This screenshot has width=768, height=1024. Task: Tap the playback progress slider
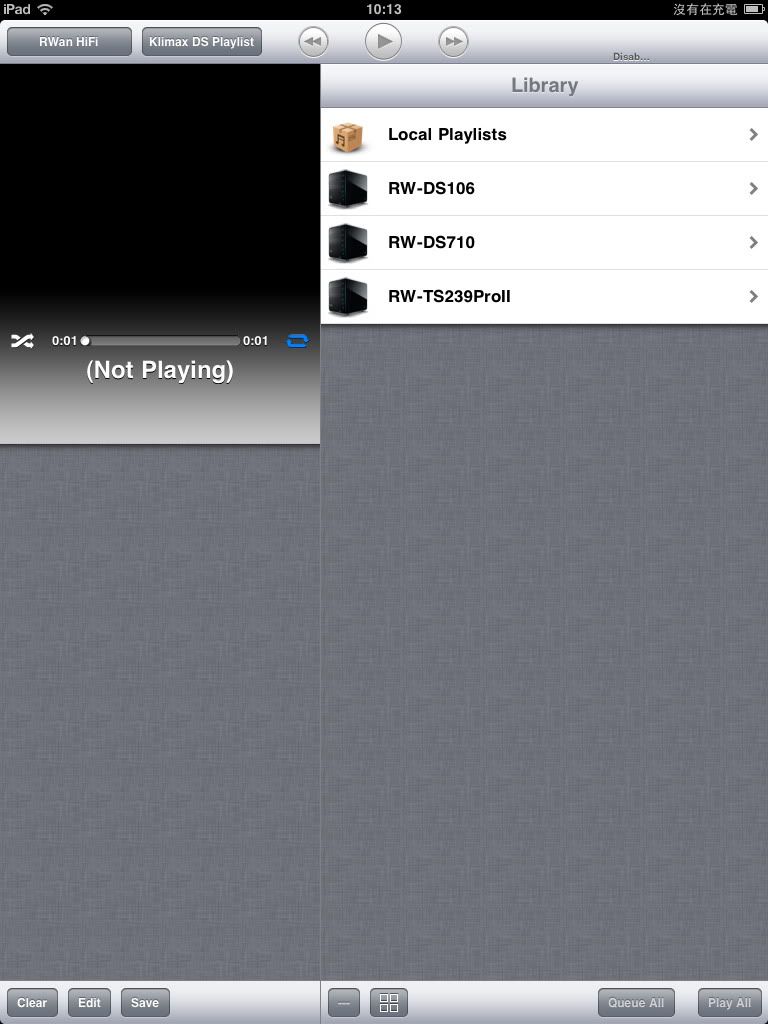point(161,341)
